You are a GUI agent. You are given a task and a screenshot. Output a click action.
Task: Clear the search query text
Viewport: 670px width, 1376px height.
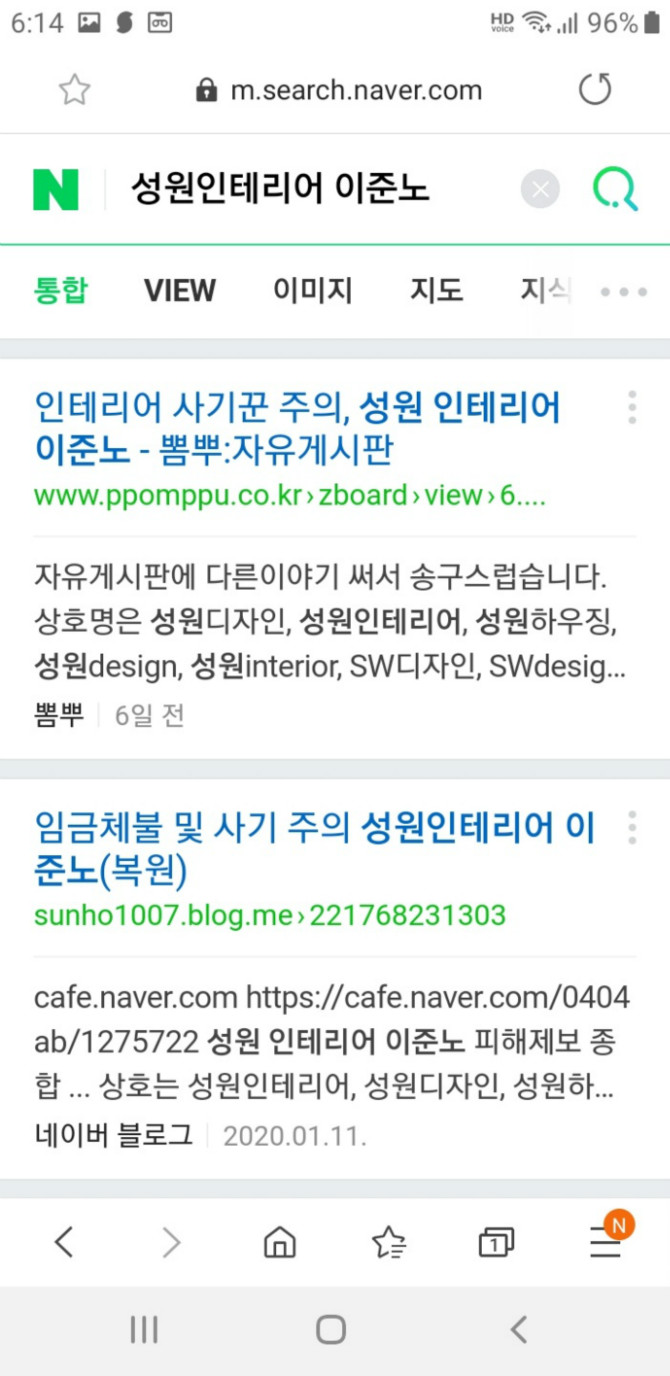point(540,189)
